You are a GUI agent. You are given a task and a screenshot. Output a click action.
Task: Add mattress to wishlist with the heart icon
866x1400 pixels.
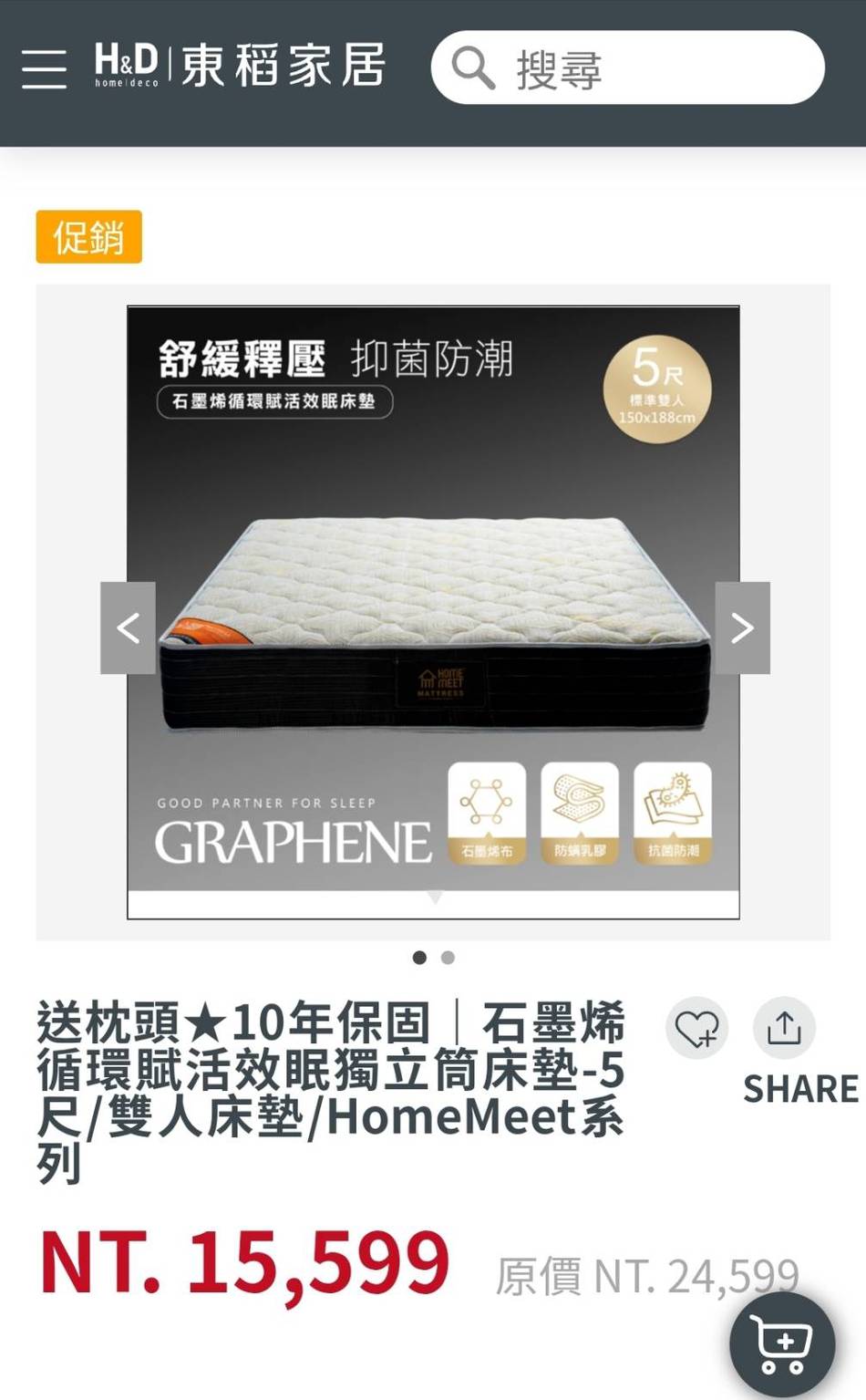pyautogui.click(x=696, y=1029)
